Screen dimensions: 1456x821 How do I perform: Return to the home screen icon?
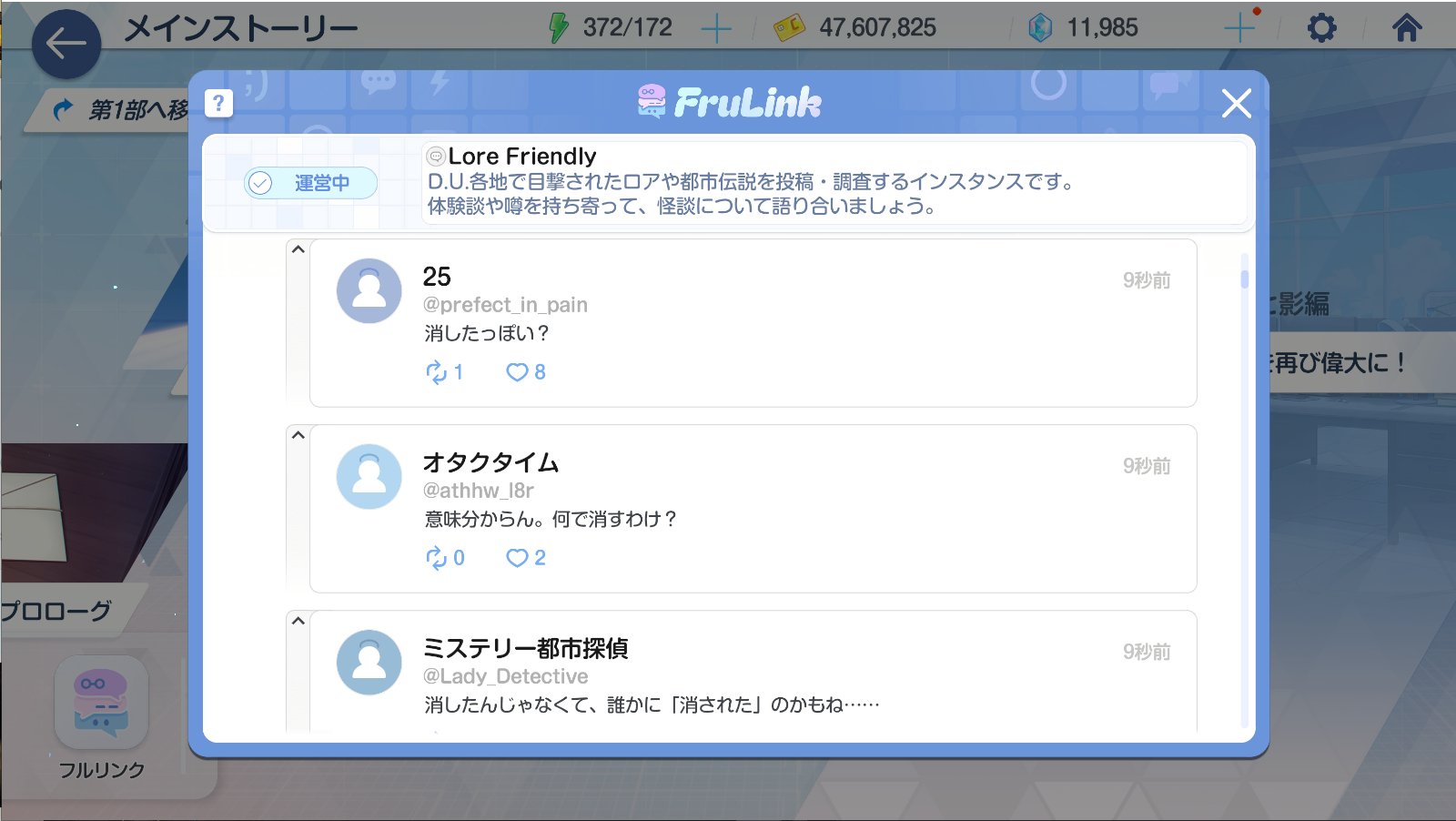coord(1407,28)
